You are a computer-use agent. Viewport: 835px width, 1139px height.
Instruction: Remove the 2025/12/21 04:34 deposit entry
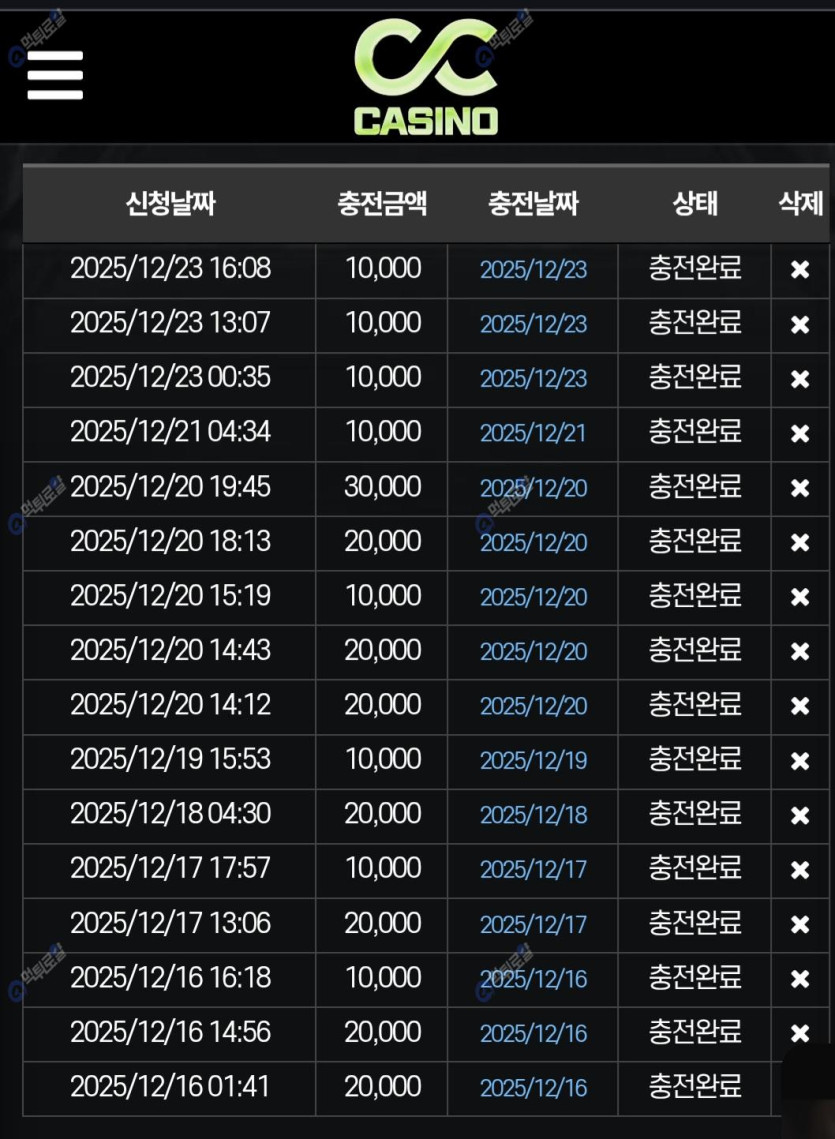pyautogui.click(x=800, y=434)
